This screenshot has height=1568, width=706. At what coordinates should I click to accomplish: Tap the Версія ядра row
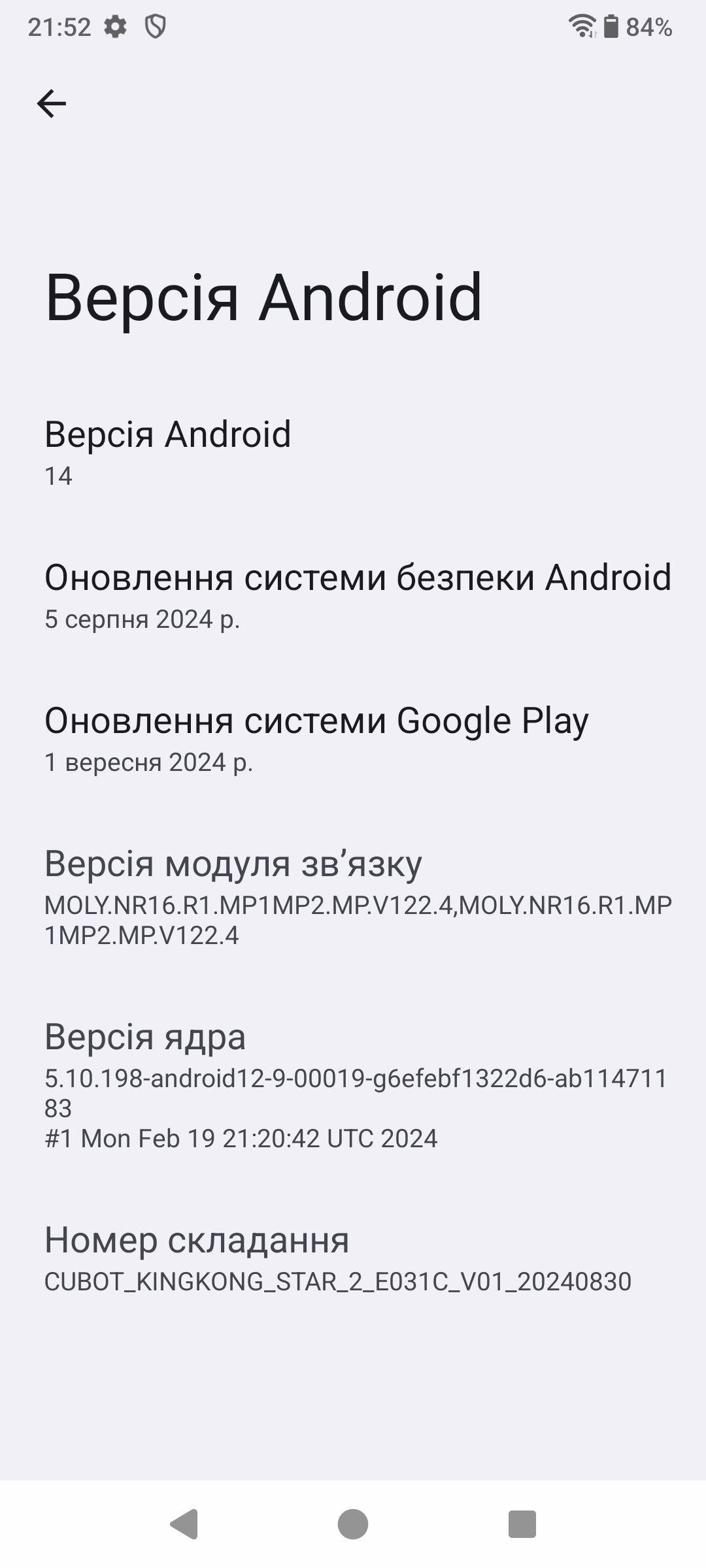(x=353, y=1085)
